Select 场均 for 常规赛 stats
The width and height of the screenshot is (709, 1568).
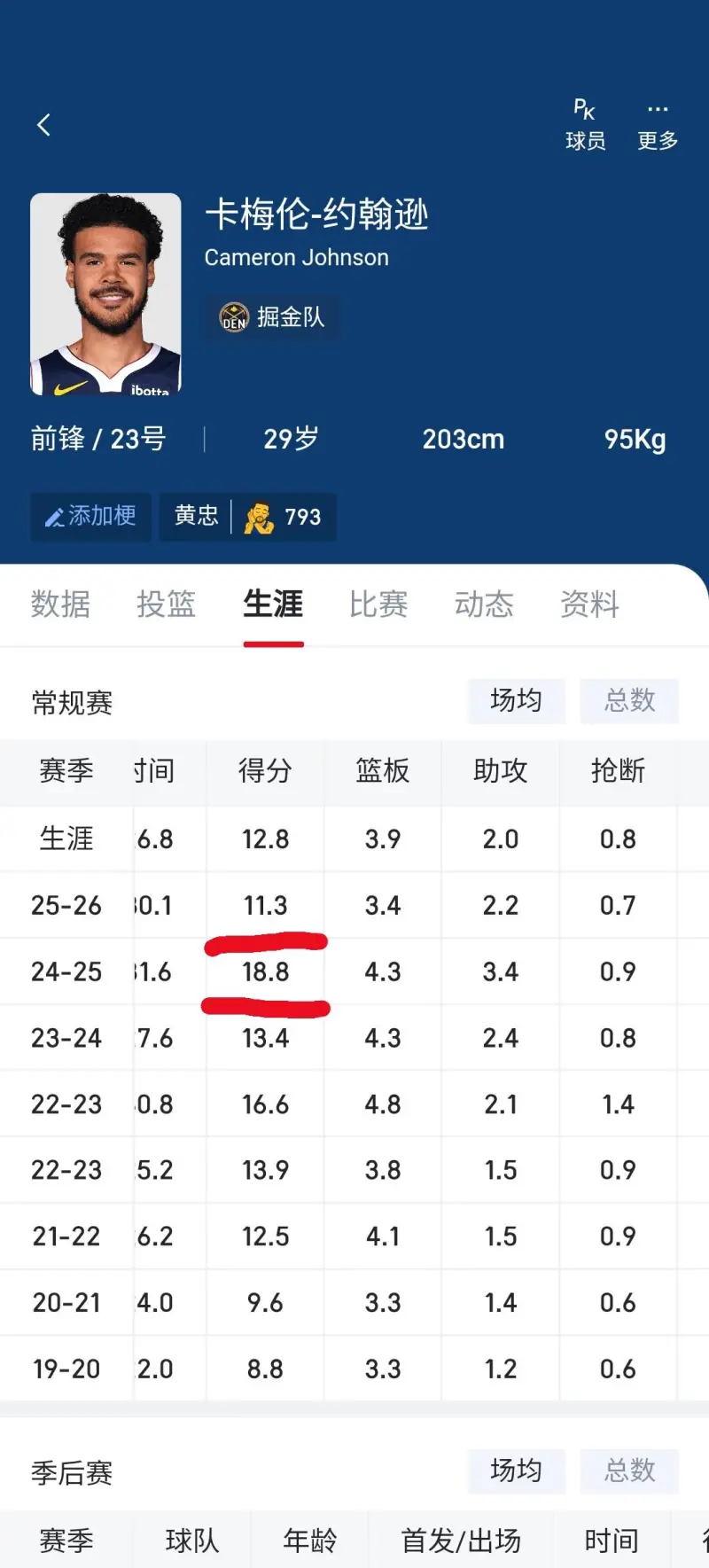pos(516,701)
